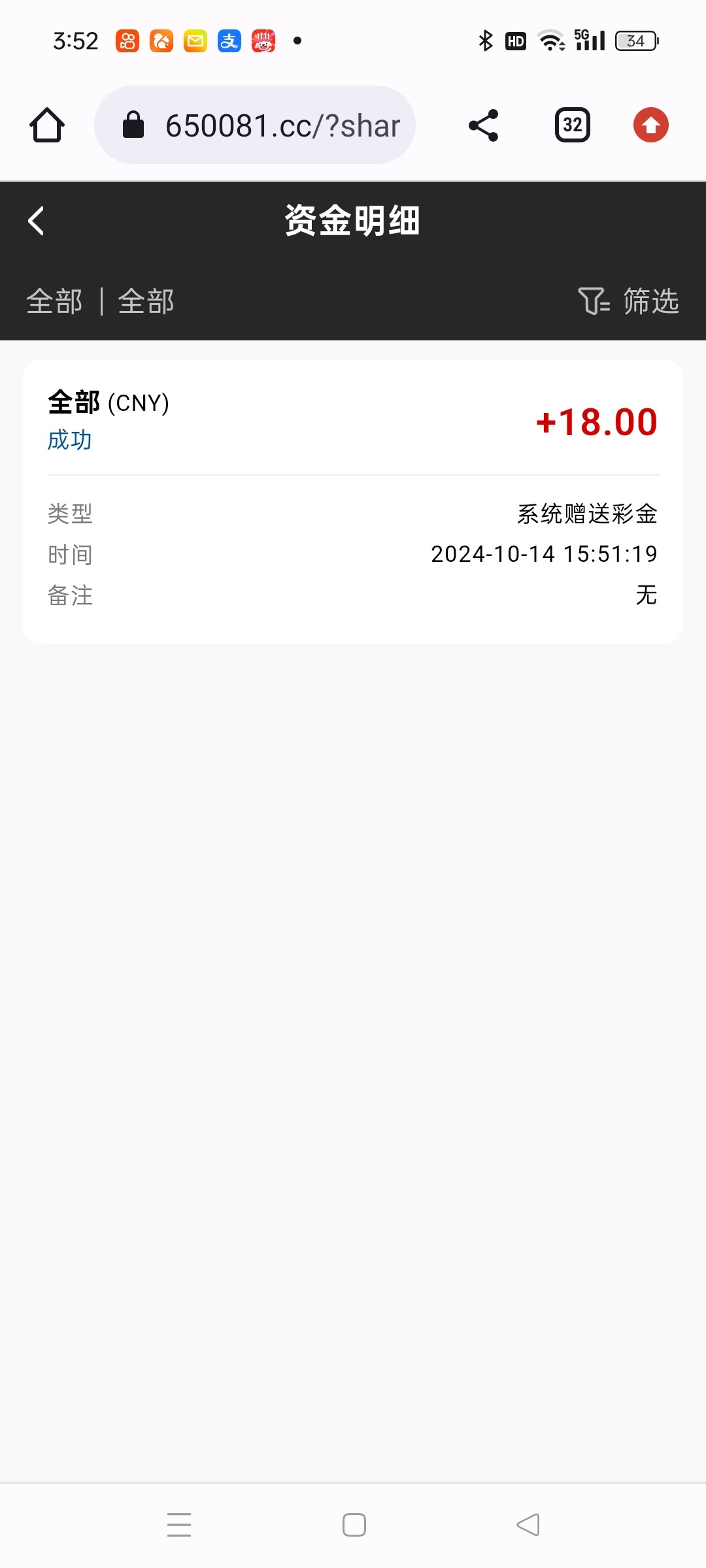The height and width of the screenshot is (1568, 706).
Task: Open the browser tab switcher showing 32
Action: (573, 125)
